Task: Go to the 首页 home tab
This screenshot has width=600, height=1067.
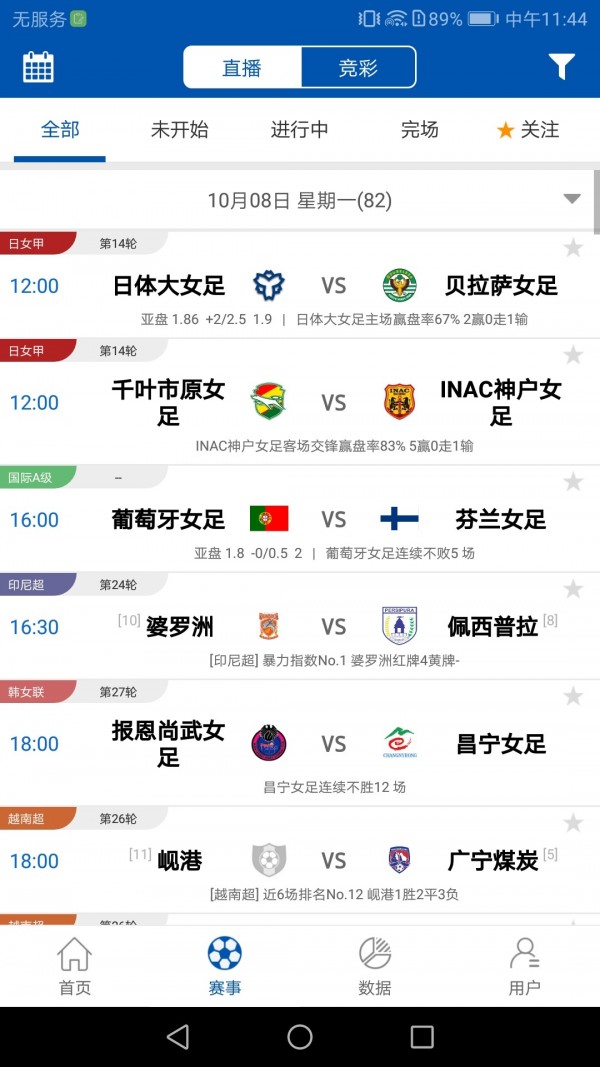Action: coord(75,966)
